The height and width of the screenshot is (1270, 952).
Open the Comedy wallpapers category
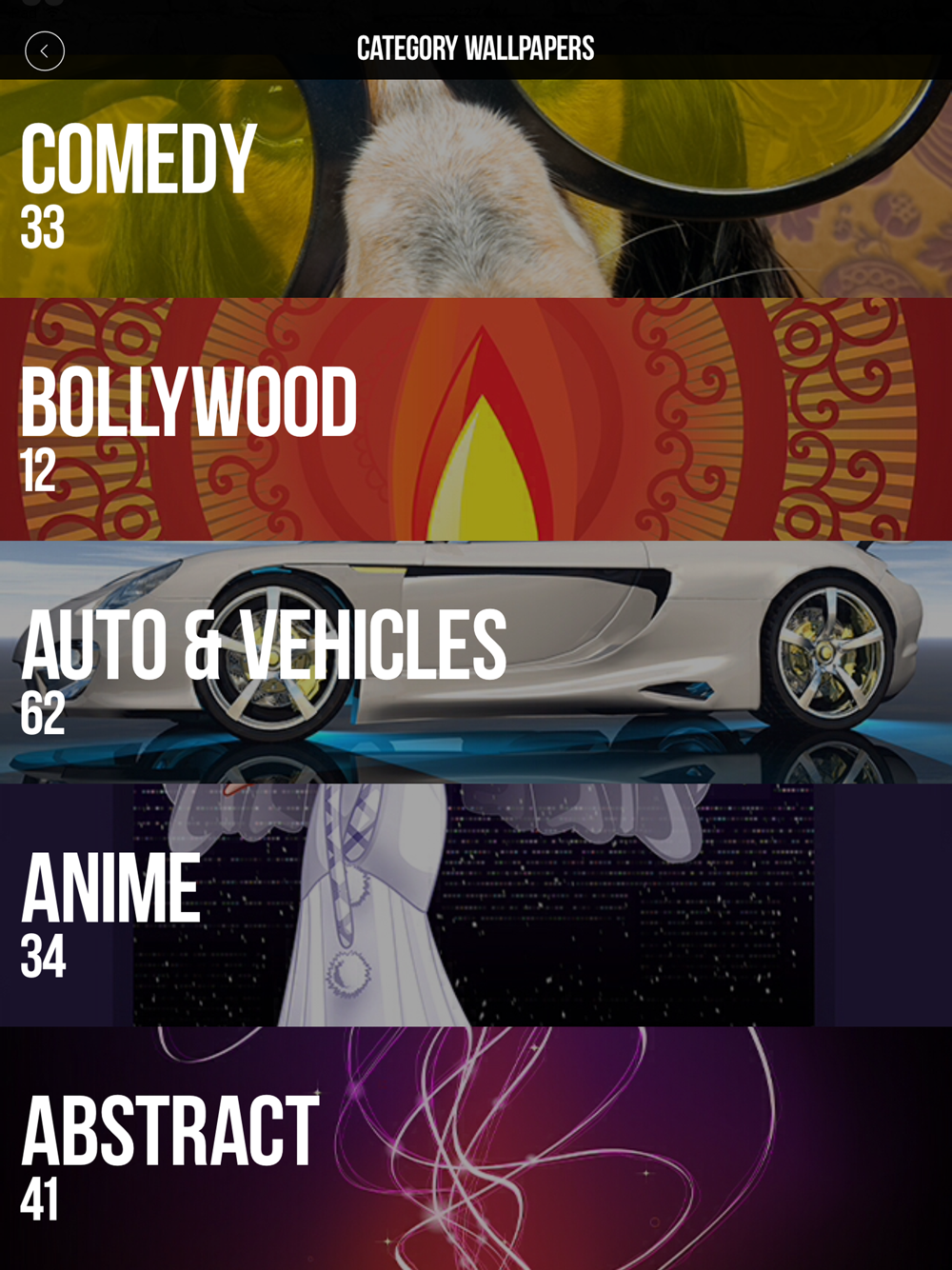(x=476, y=189)
